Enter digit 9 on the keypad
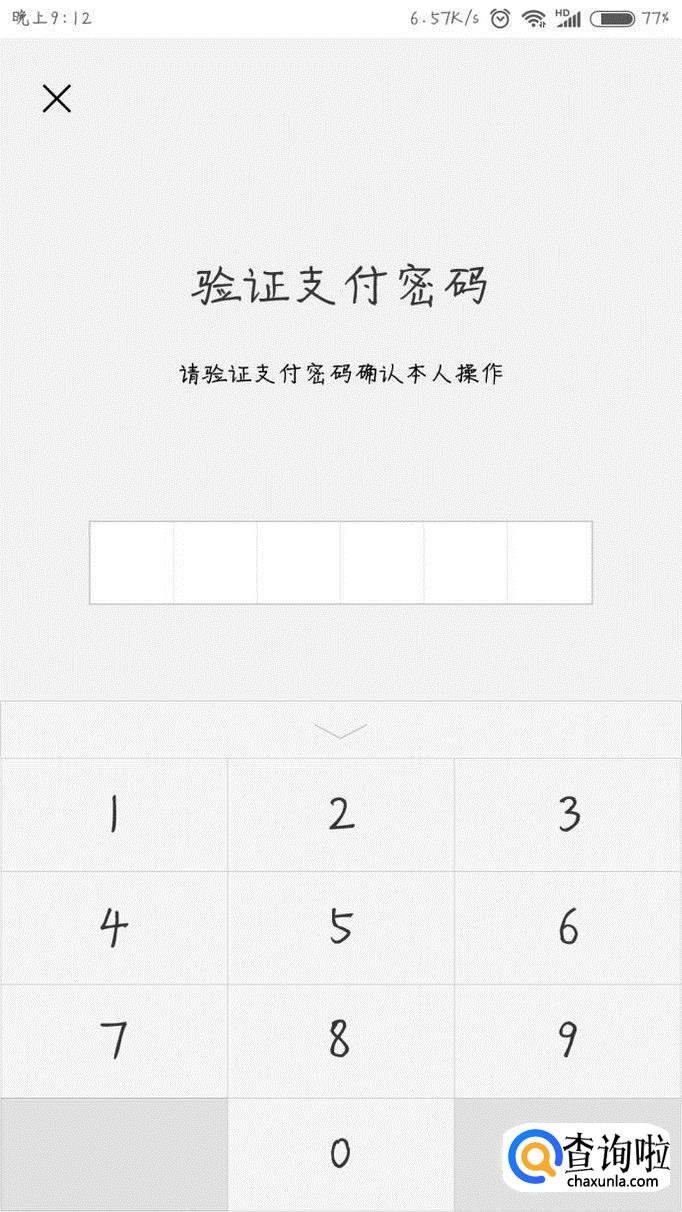This screenshot has height=1212, width=682. coord(568,1041)
